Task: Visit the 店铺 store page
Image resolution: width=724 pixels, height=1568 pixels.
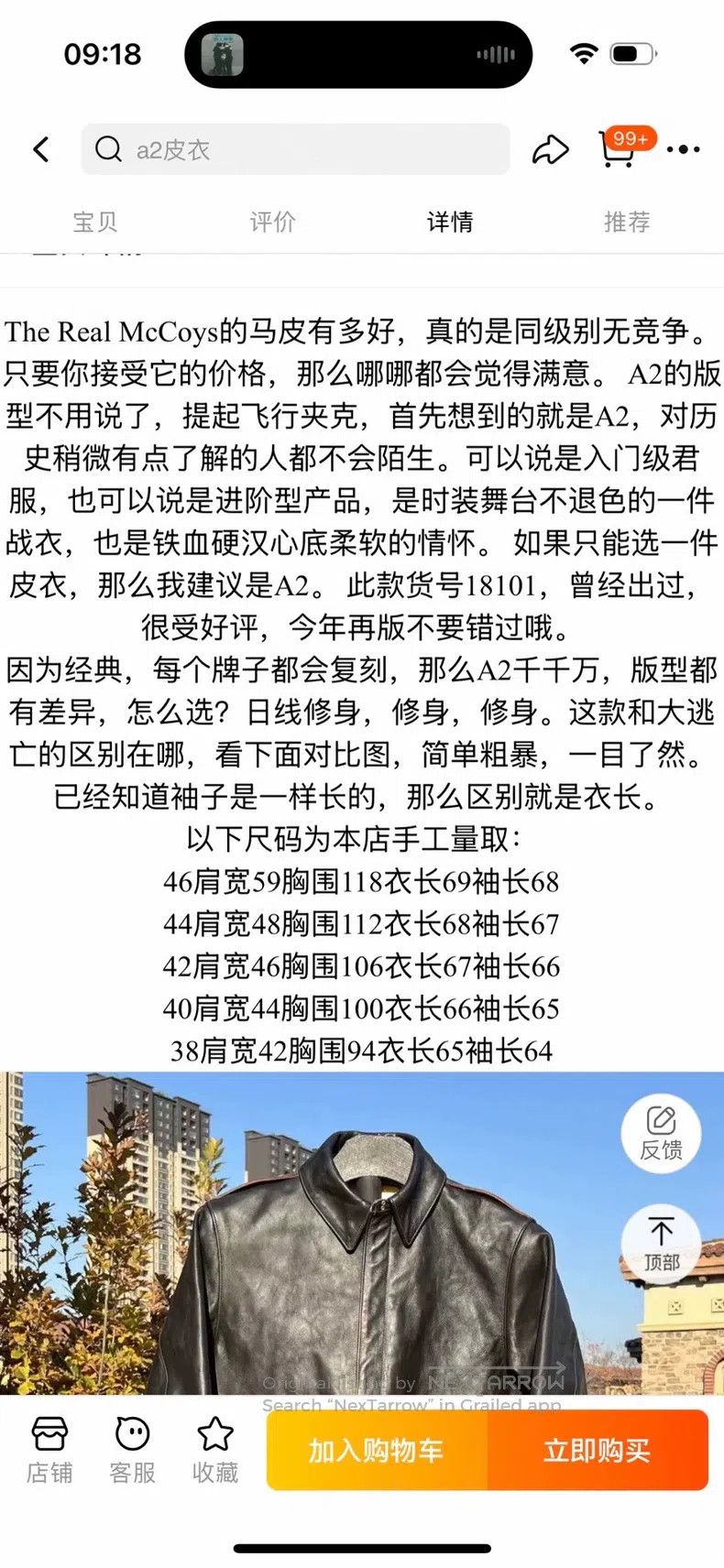Action: (49, 1450)
